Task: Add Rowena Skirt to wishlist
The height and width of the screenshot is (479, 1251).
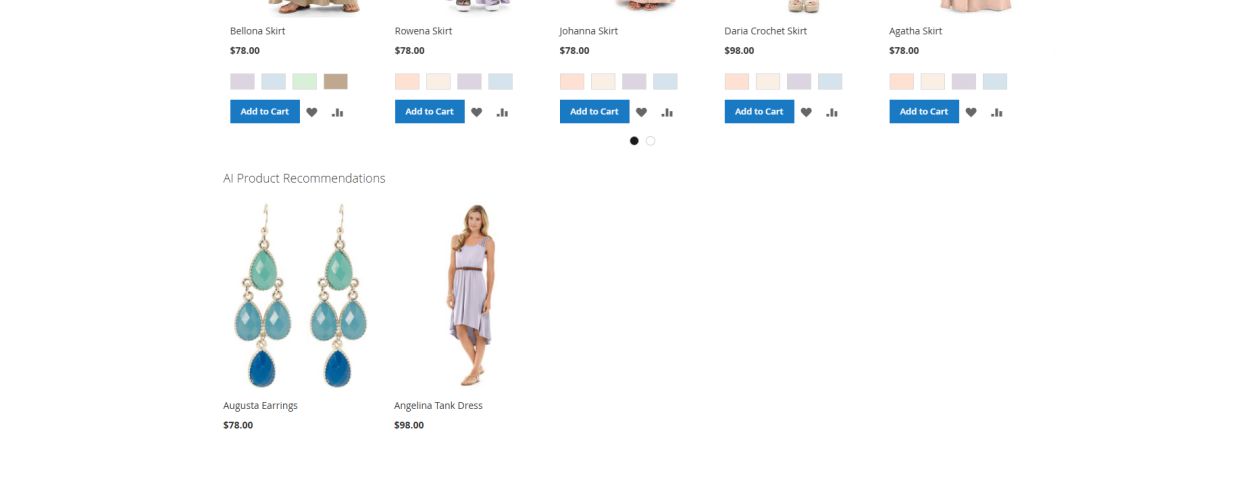Action: [x=476, y=112]
